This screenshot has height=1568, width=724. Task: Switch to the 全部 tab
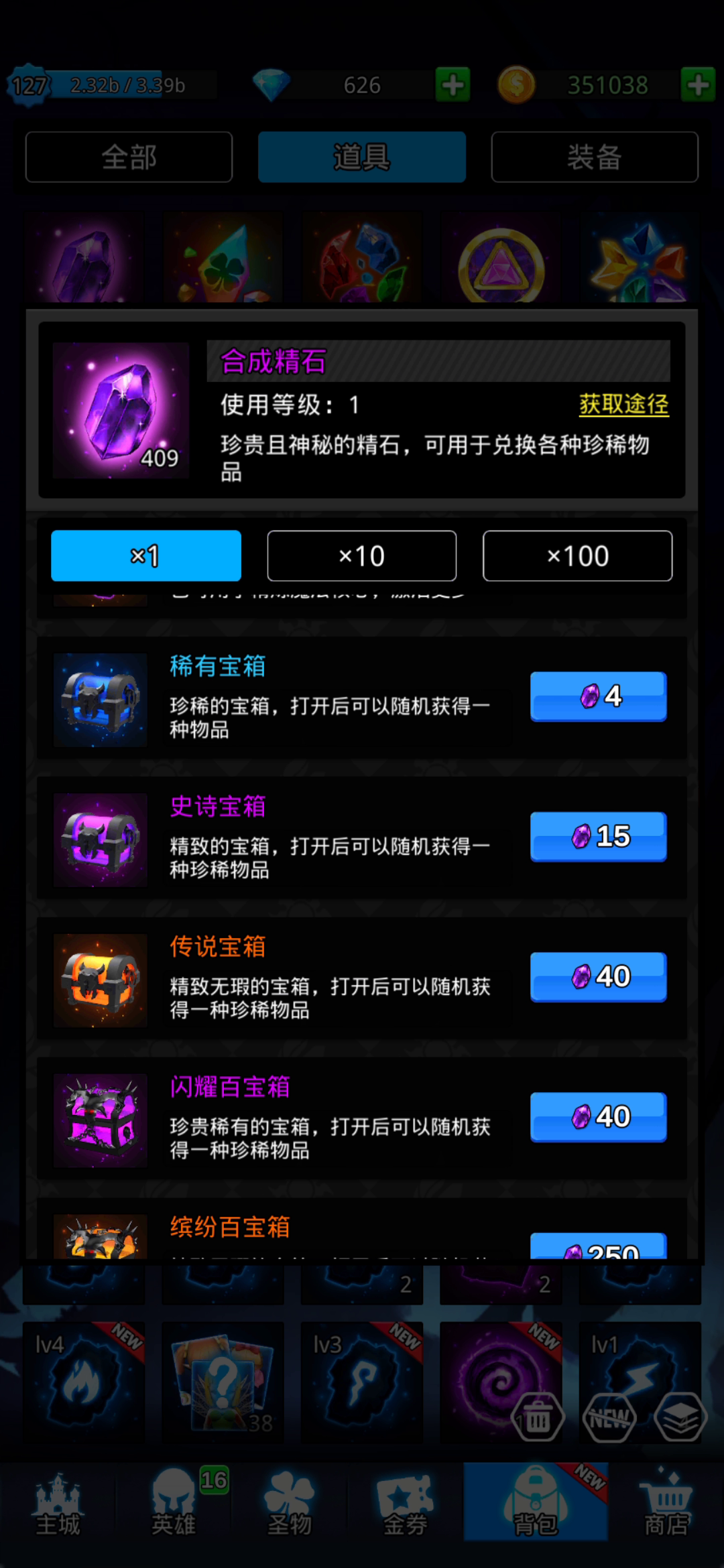(x=129, y=157)
